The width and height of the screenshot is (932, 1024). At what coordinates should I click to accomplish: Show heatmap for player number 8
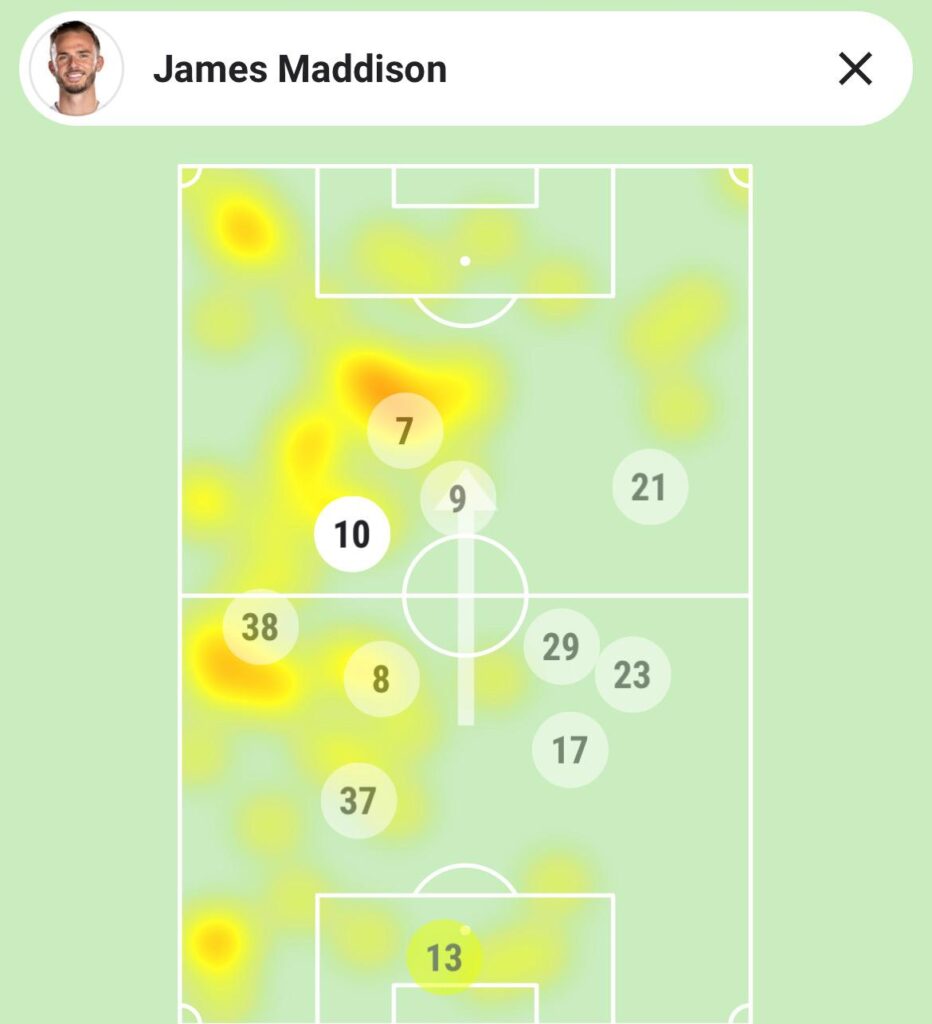(381, 680)
